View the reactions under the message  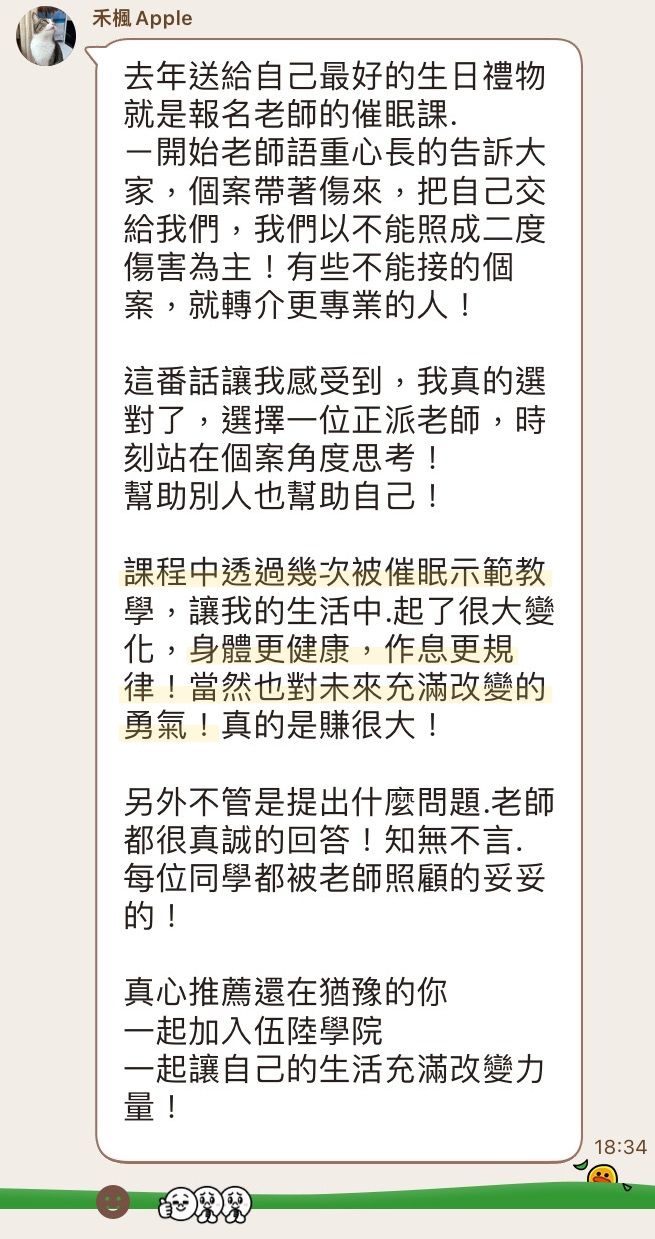click(x=205, y=1204)
